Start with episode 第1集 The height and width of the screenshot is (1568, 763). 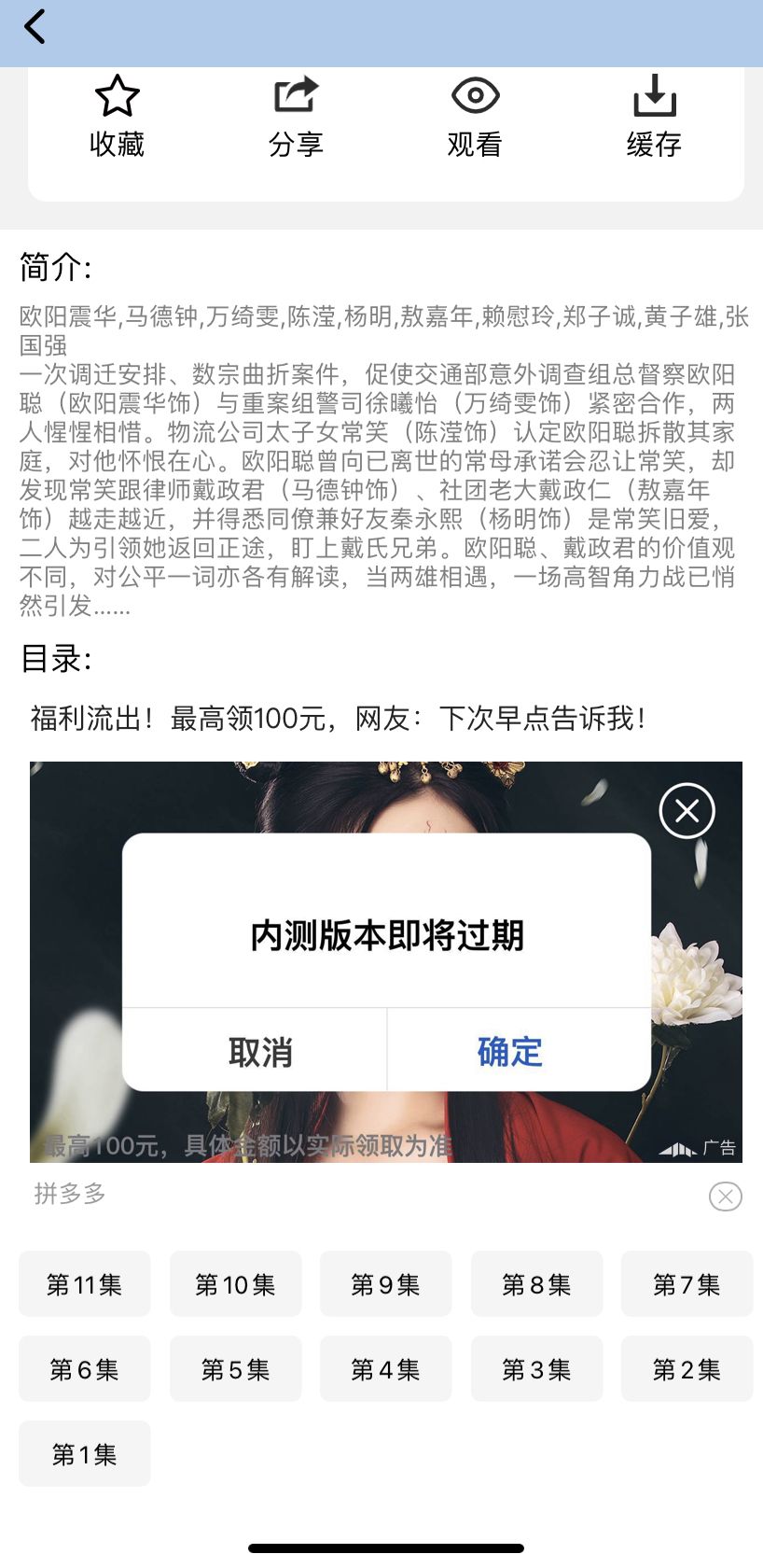[x=85, y=1454]
